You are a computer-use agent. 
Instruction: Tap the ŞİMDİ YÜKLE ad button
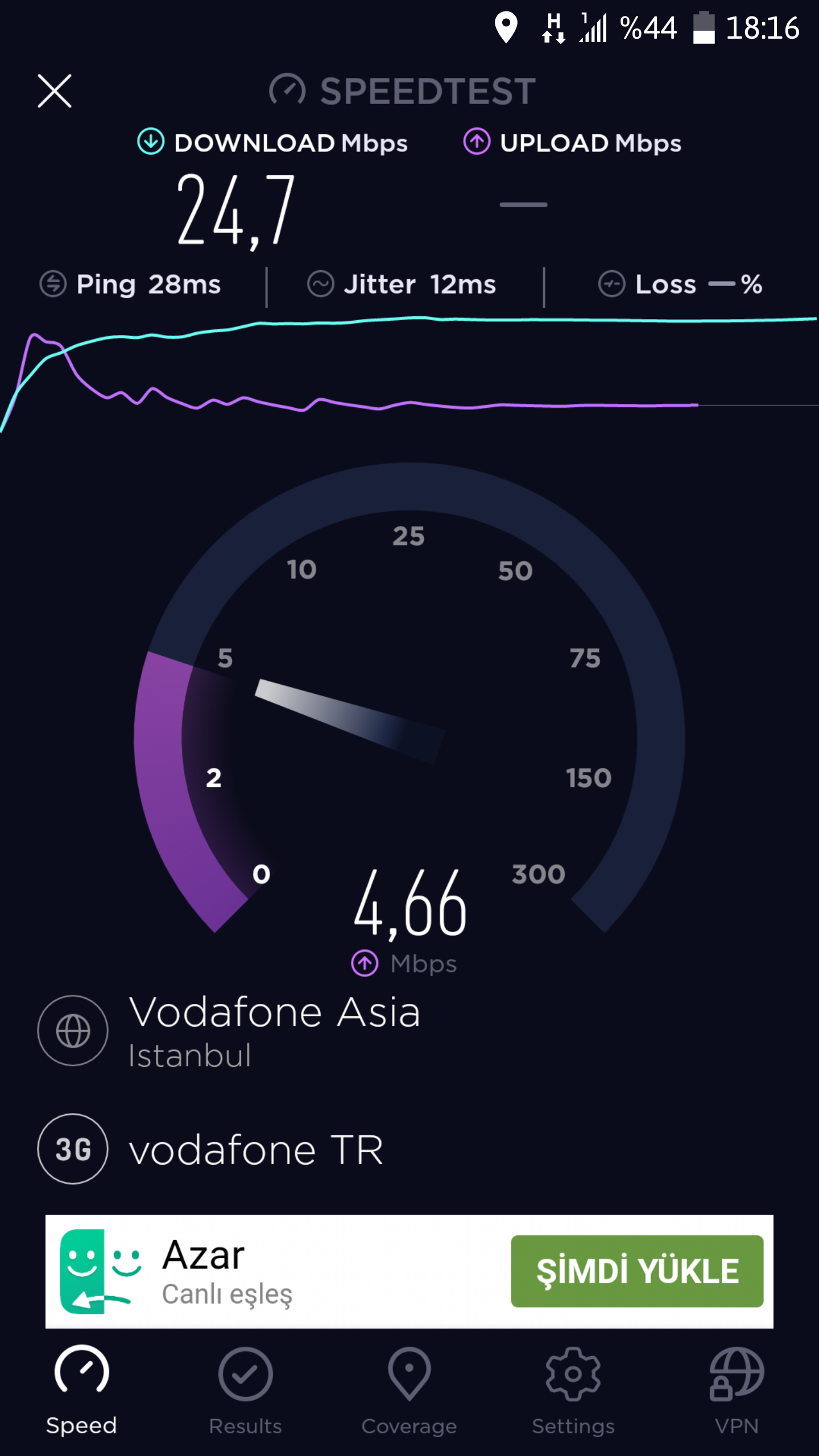pos(637,1271)
